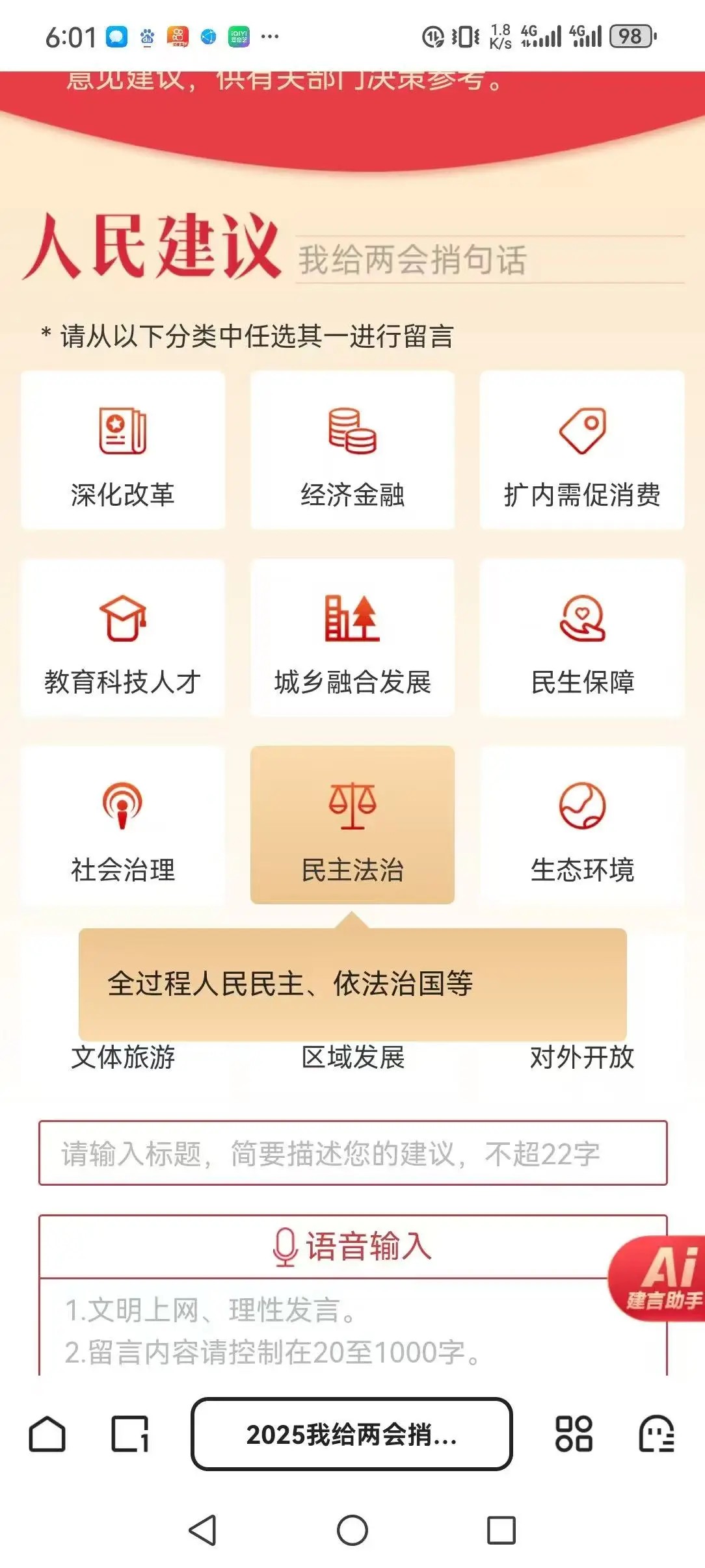Start 语音输入 voice input
Screen dimensions: 705x1568
point(352,1247)
